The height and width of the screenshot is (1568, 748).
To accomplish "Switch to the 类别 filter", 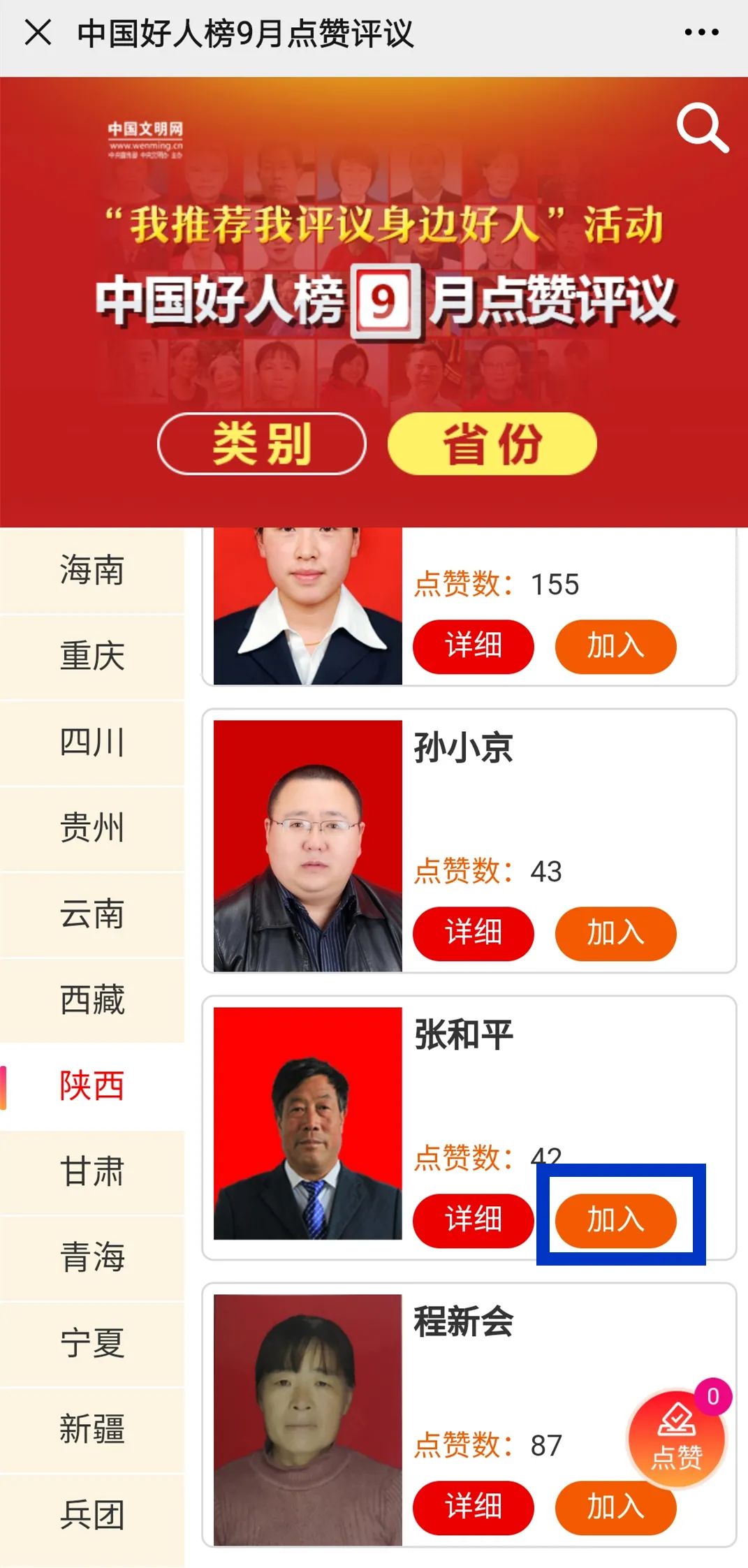I will [262, 444].
